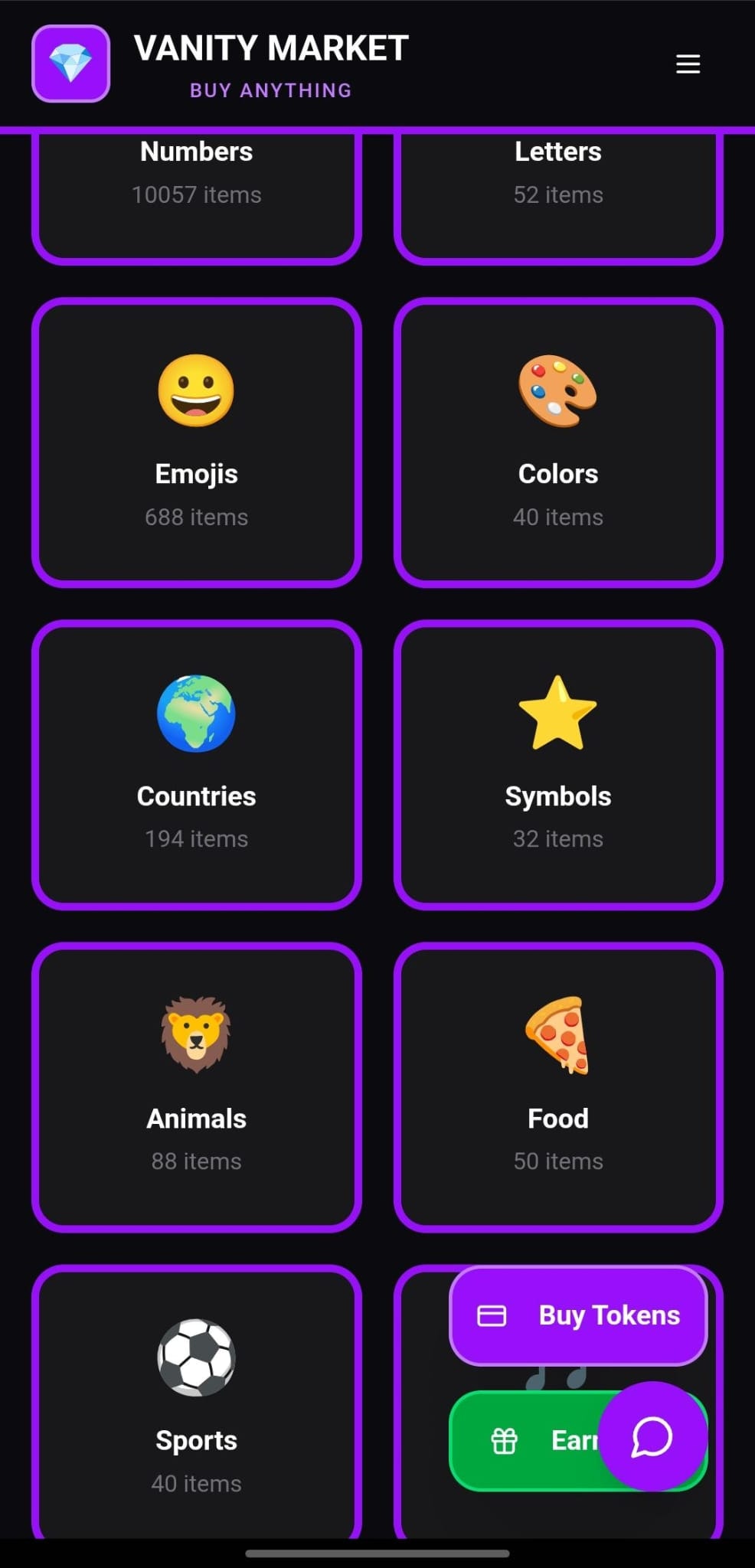The height and width of the screenshot is (1568, 755).
Task: Open the hamburger menu
Action: (688, 64)
